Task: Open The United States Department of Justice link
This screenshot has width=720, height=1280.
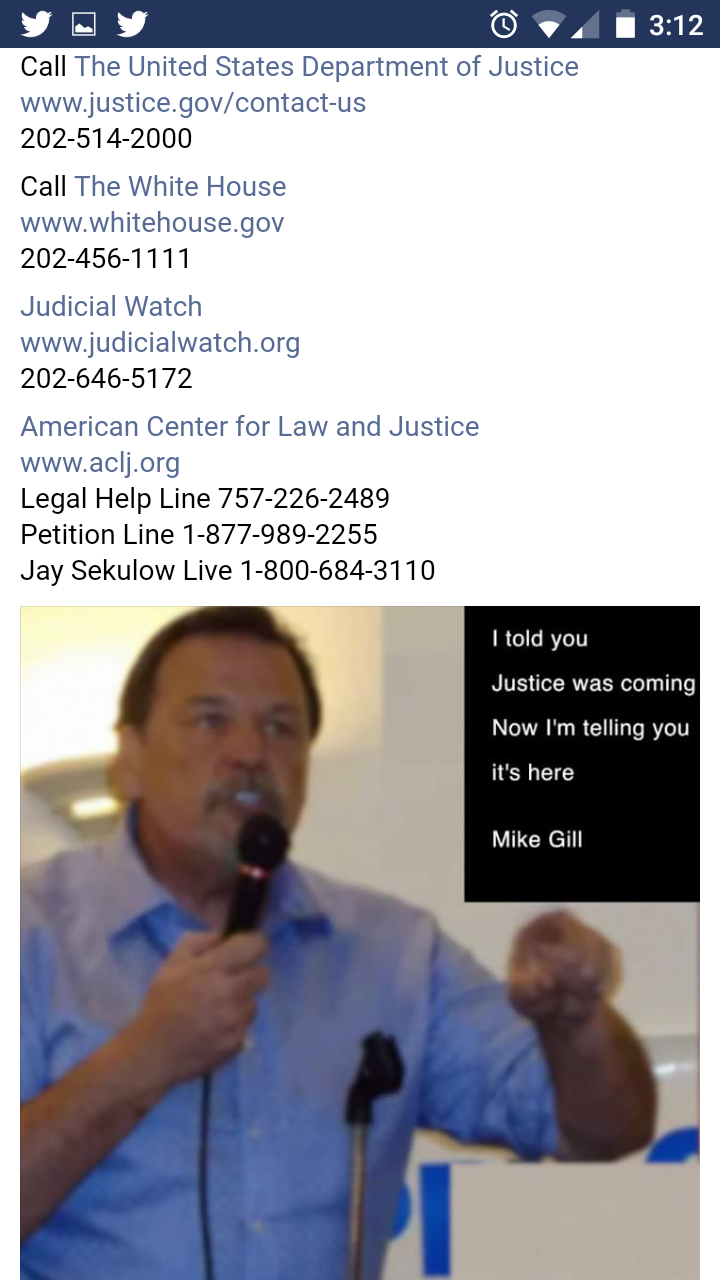Action: coord(326,67)
